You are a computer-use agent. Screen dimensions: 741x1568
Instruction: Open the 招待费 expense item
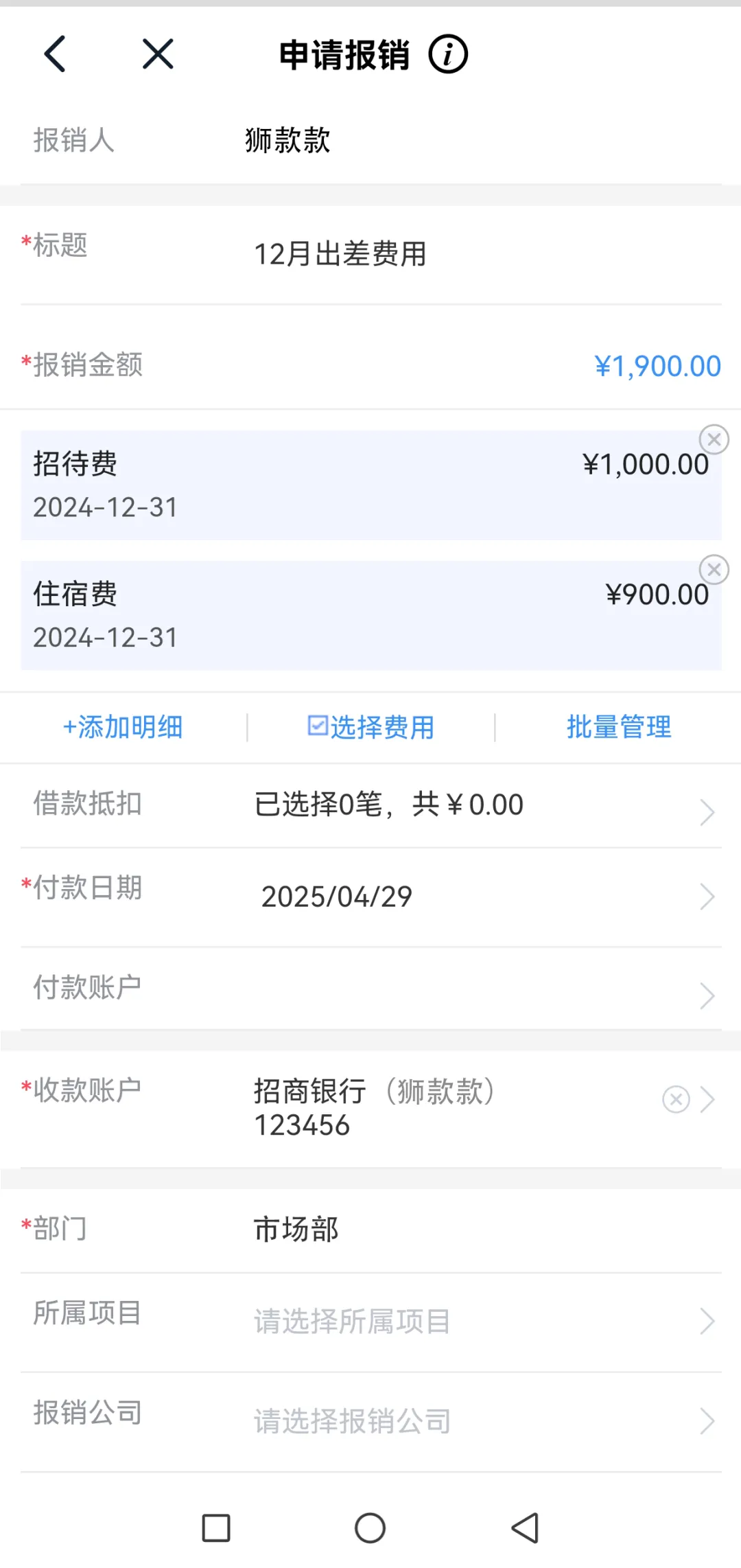370,485
